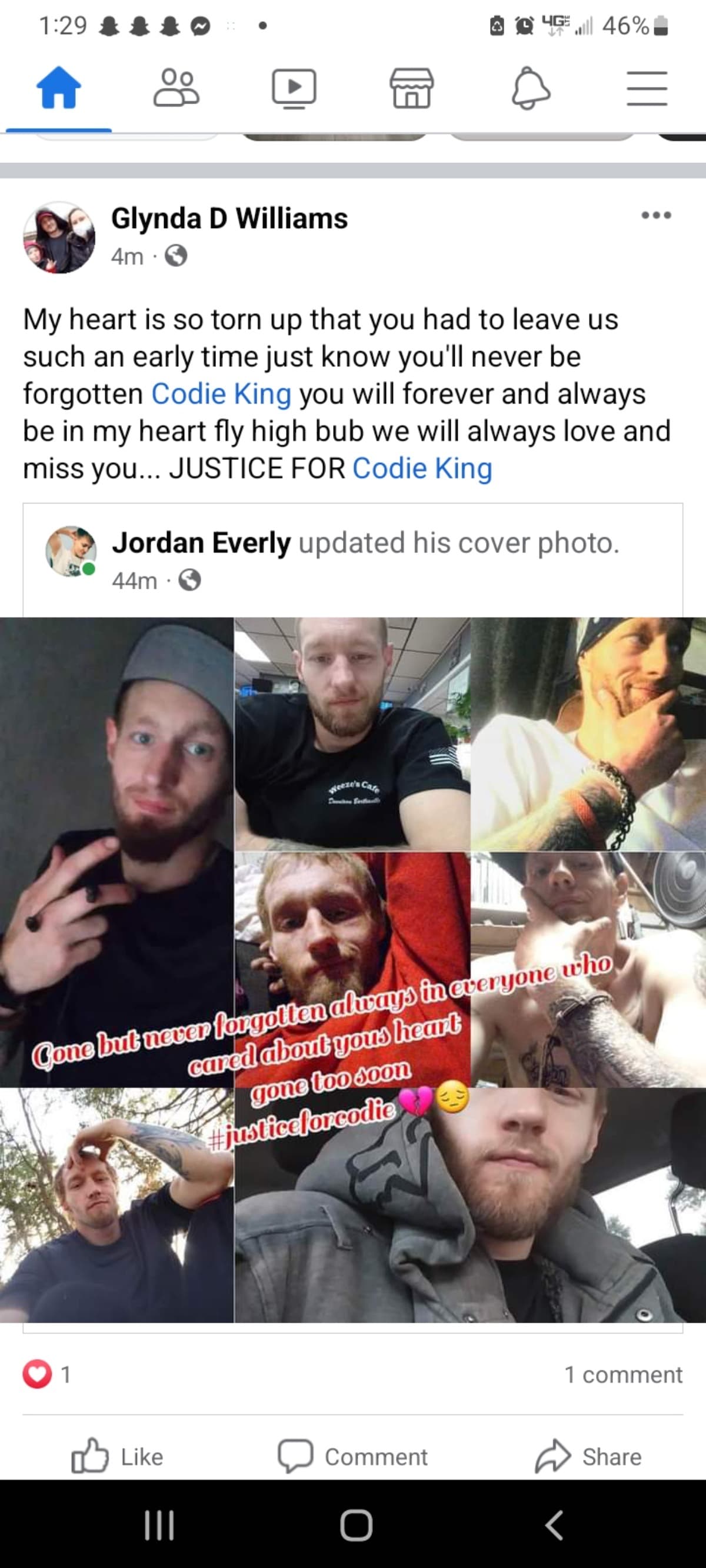Open the shared cover photo collage
This screenshot has height=1568, width=706.
point(352,969)
